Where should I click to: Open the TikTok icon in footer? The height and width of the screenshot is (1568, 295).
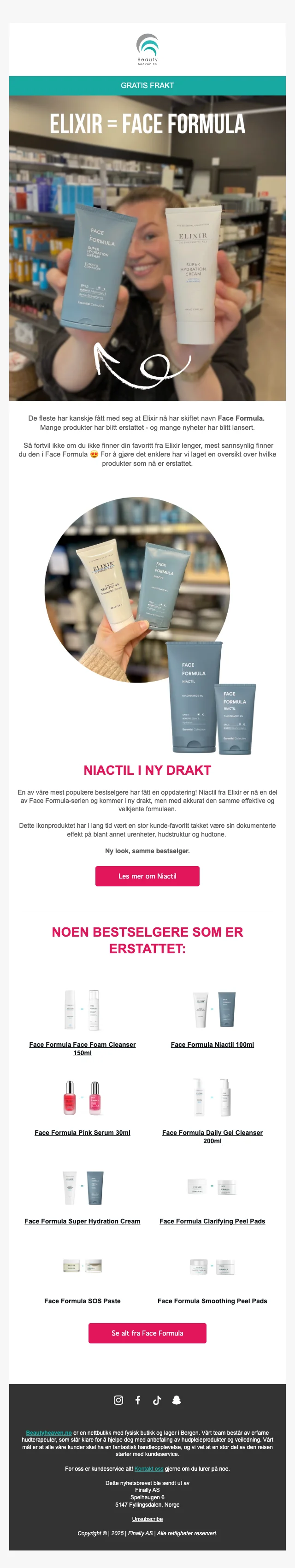click(157, 1400)
